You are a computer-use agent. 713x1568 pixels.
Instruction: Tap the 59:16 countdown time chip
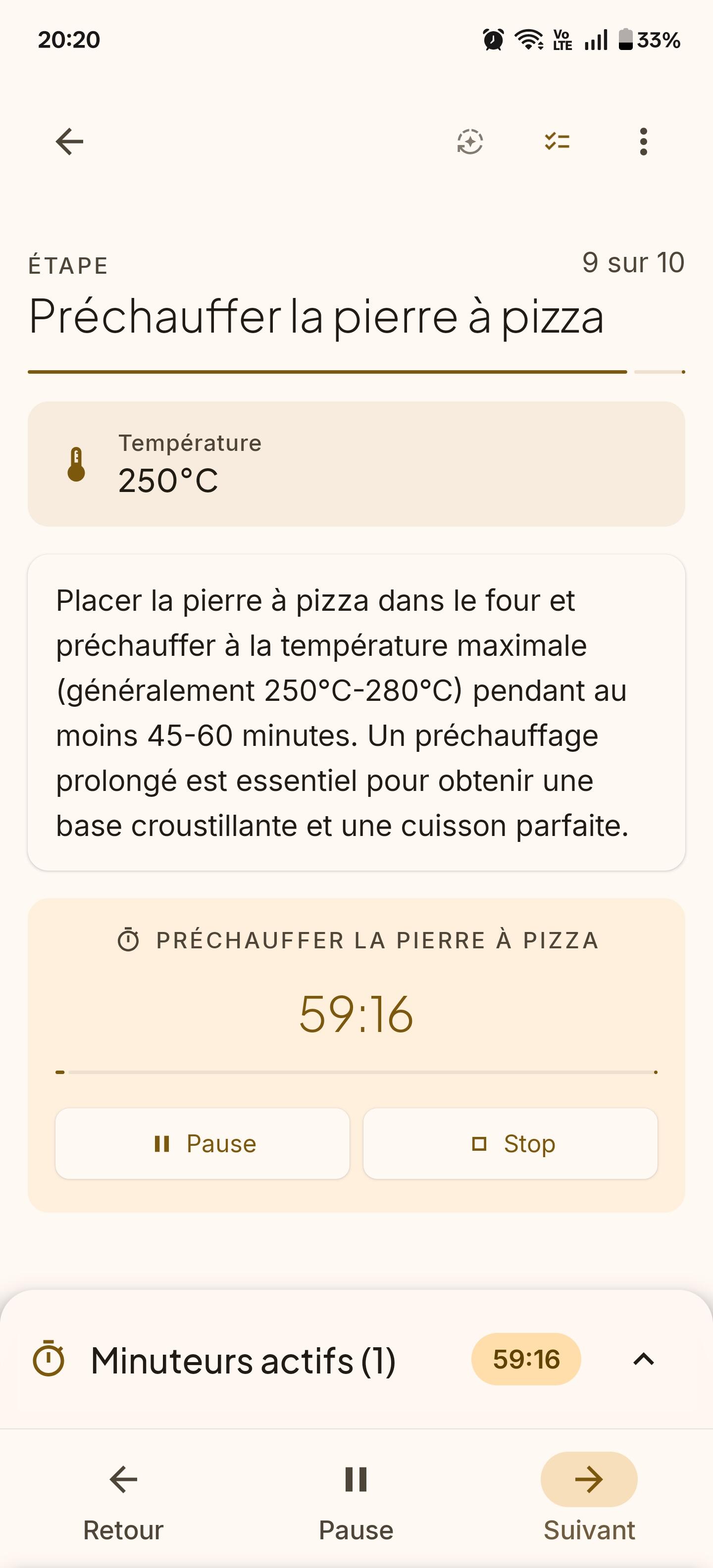[x=528, y=1359]
